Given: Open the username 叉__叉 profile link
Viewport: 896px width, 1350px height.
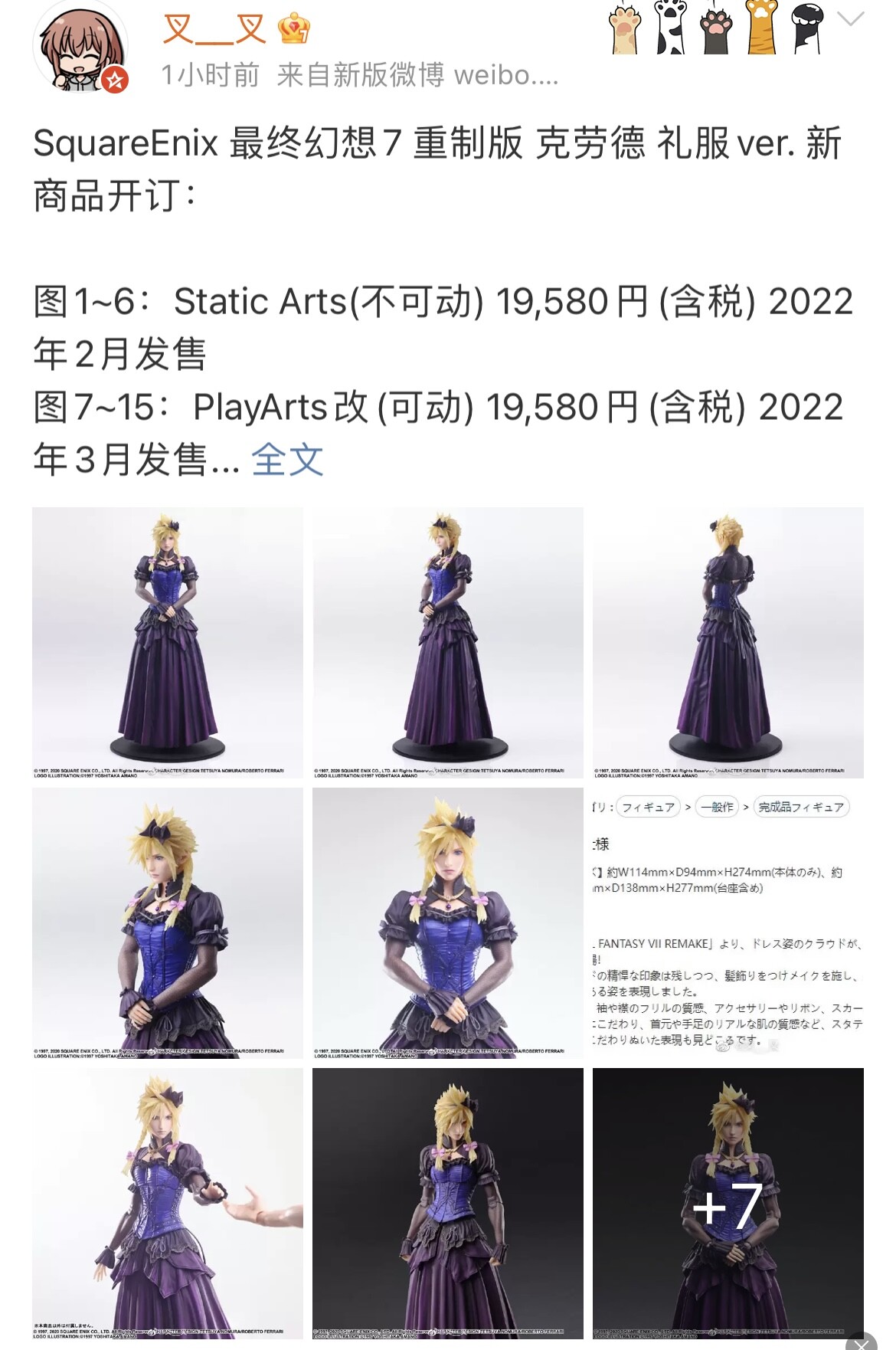Looking at the screenshot, I should tap(214, 29).
